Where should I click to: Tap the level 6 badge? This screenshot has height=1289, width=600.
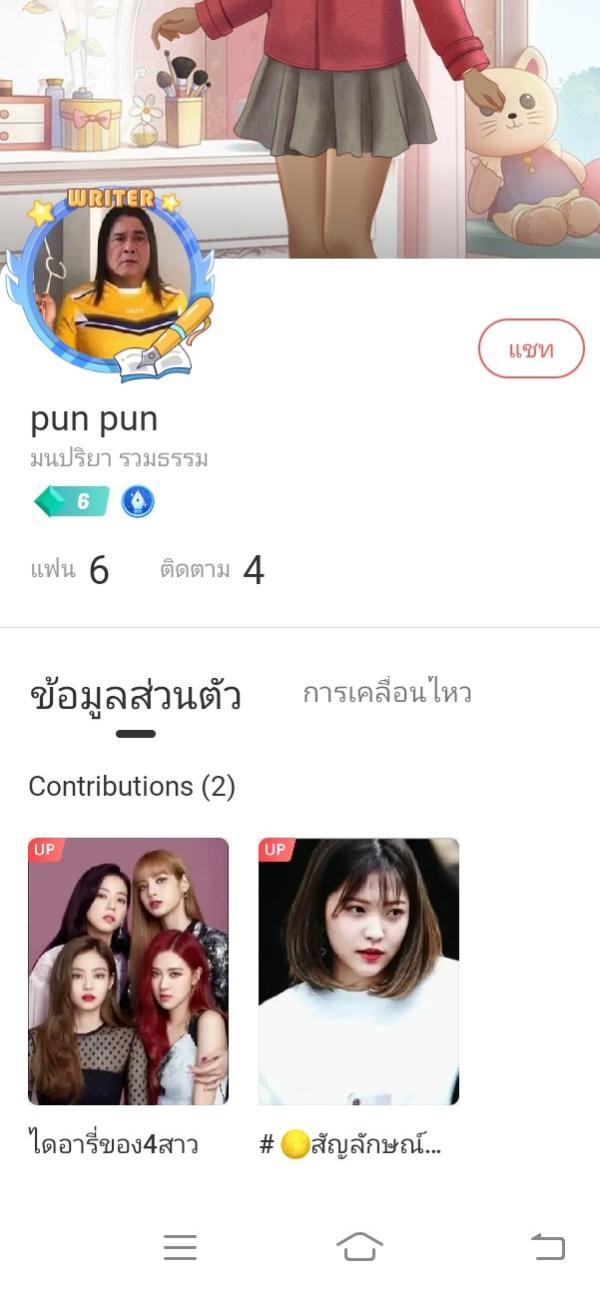[72, 501]
